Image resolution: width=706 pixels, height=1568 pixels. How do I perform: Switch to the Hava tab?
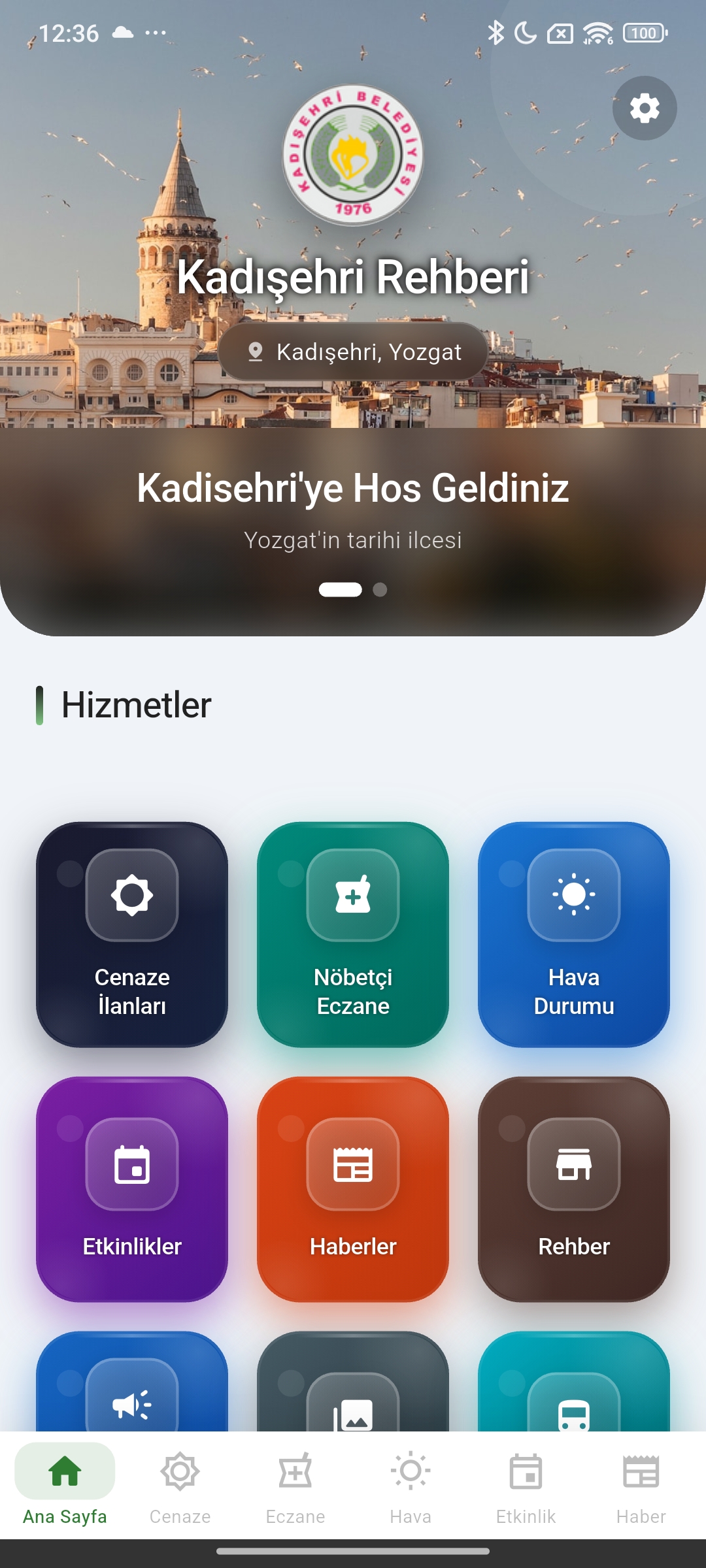pos(411,1484)
